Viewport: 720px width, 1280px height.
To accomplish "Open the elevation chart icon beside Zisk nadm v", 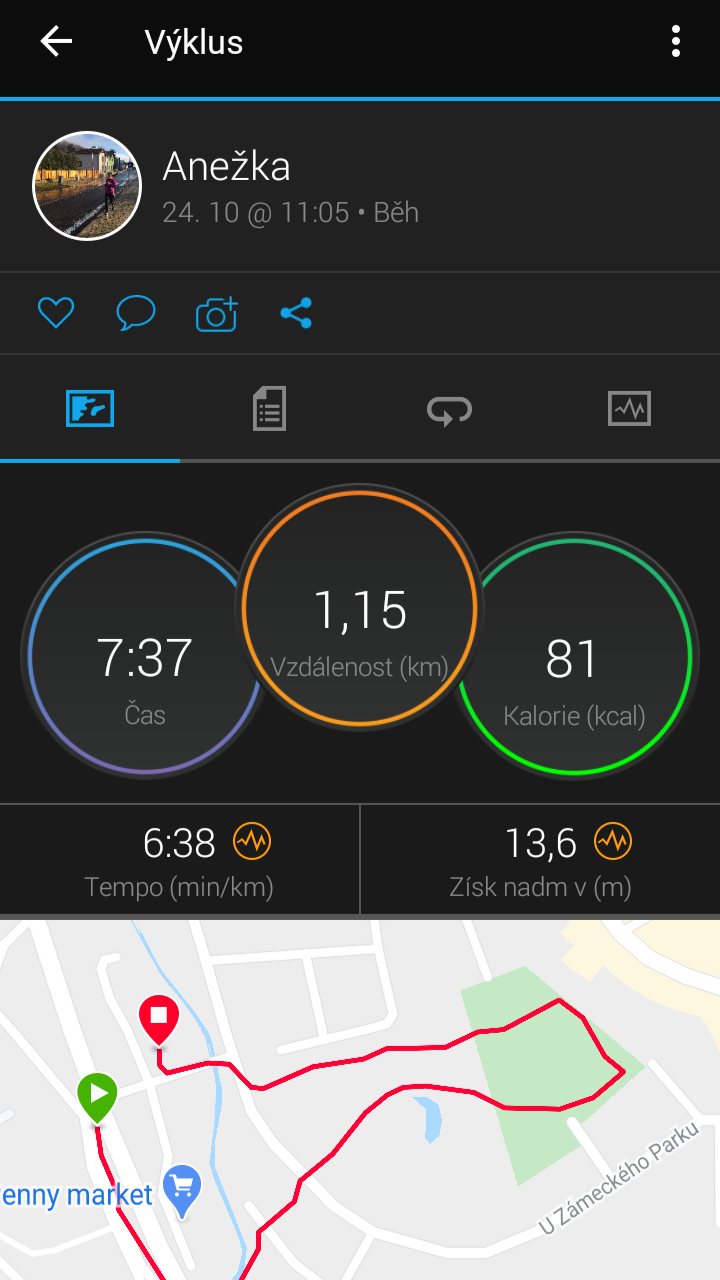I will [x=613, y=843].
